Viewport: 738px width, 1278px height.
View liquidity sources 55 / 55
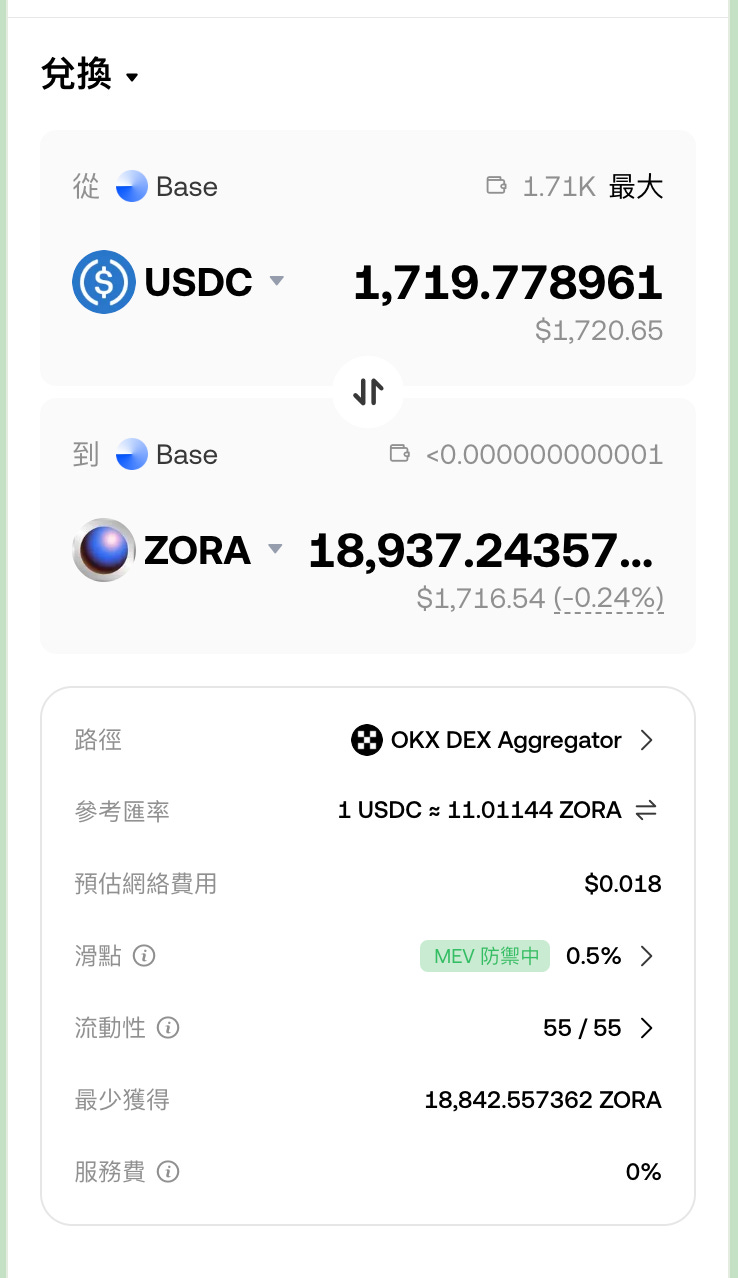tap(598, 1028)
